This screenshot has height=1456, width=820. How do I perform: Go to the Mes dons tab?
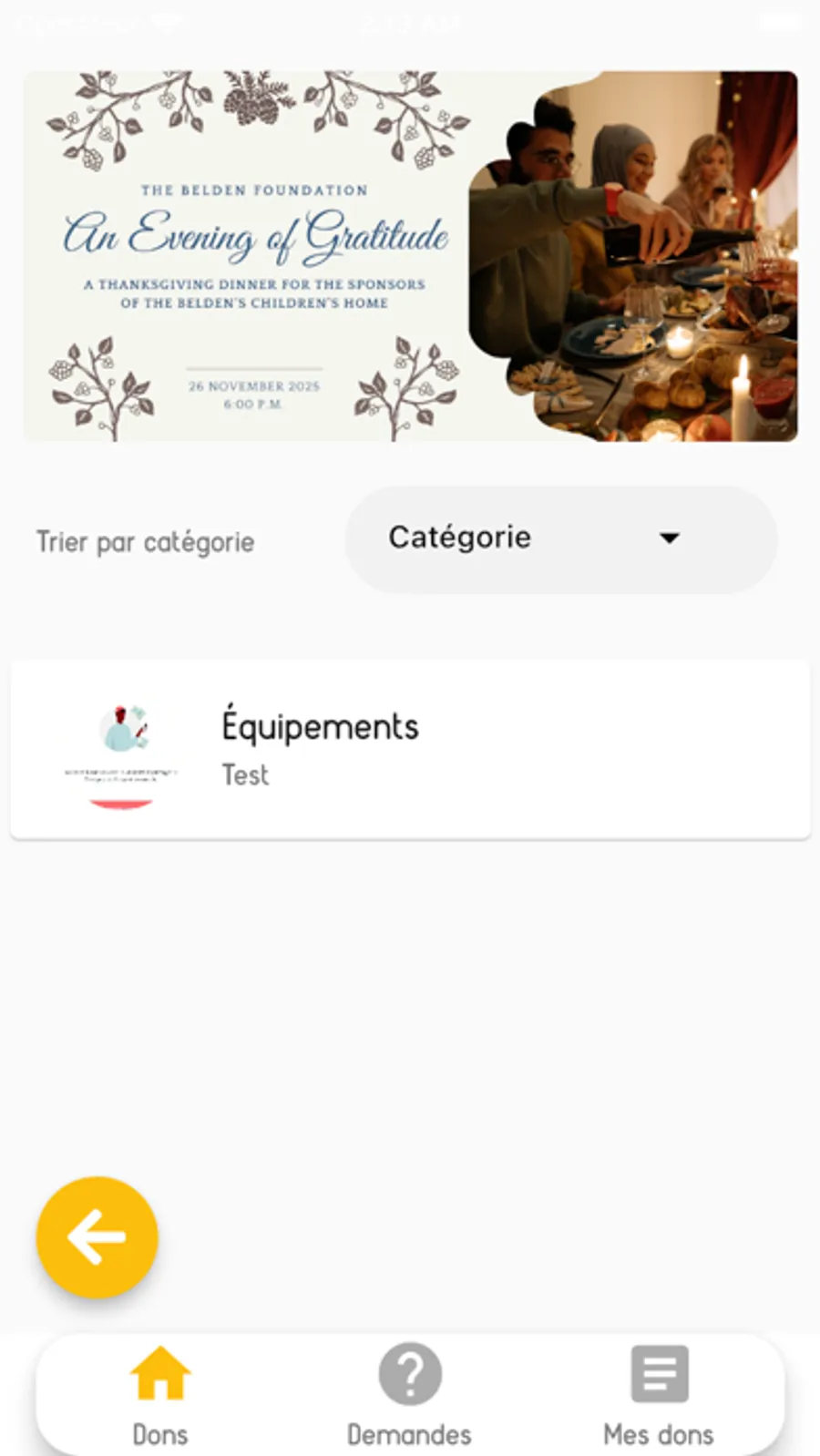659,1394
